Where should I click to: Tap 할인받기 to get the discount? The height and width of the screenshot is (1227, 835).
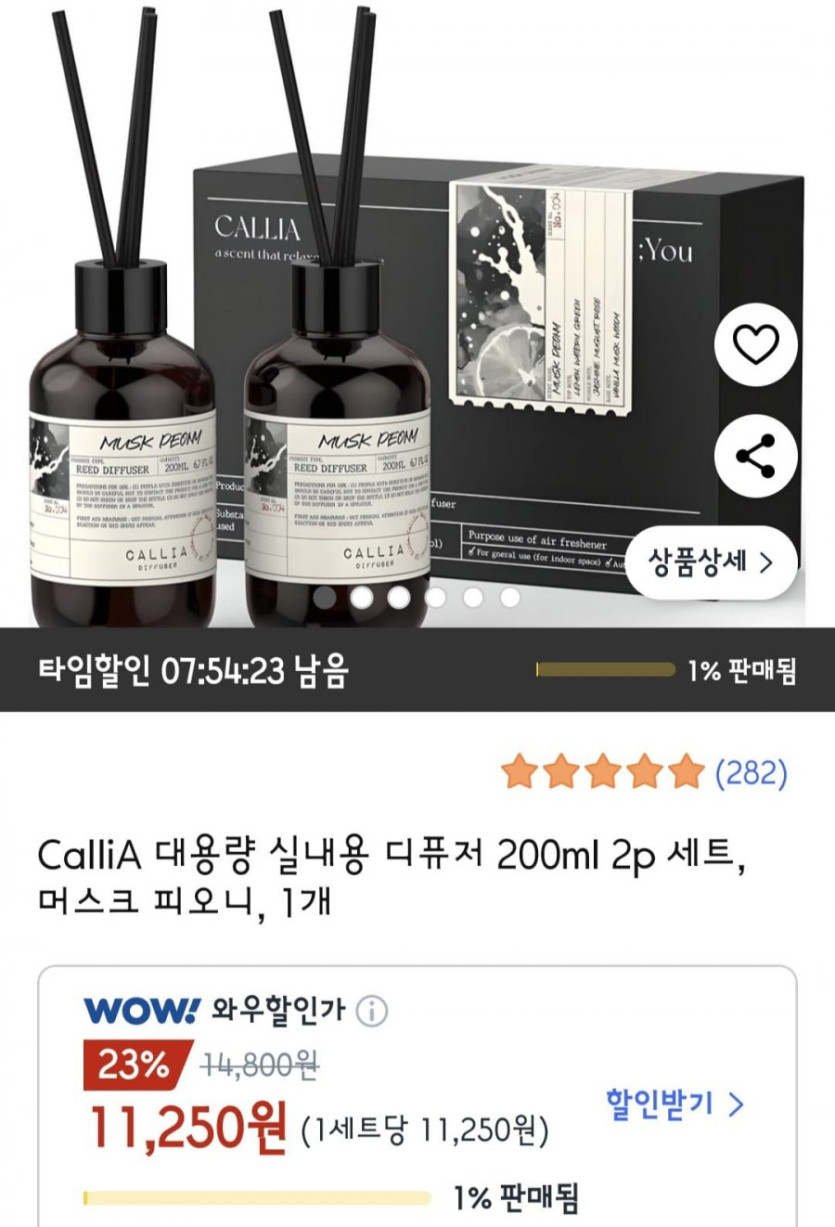pos(675,1103)
